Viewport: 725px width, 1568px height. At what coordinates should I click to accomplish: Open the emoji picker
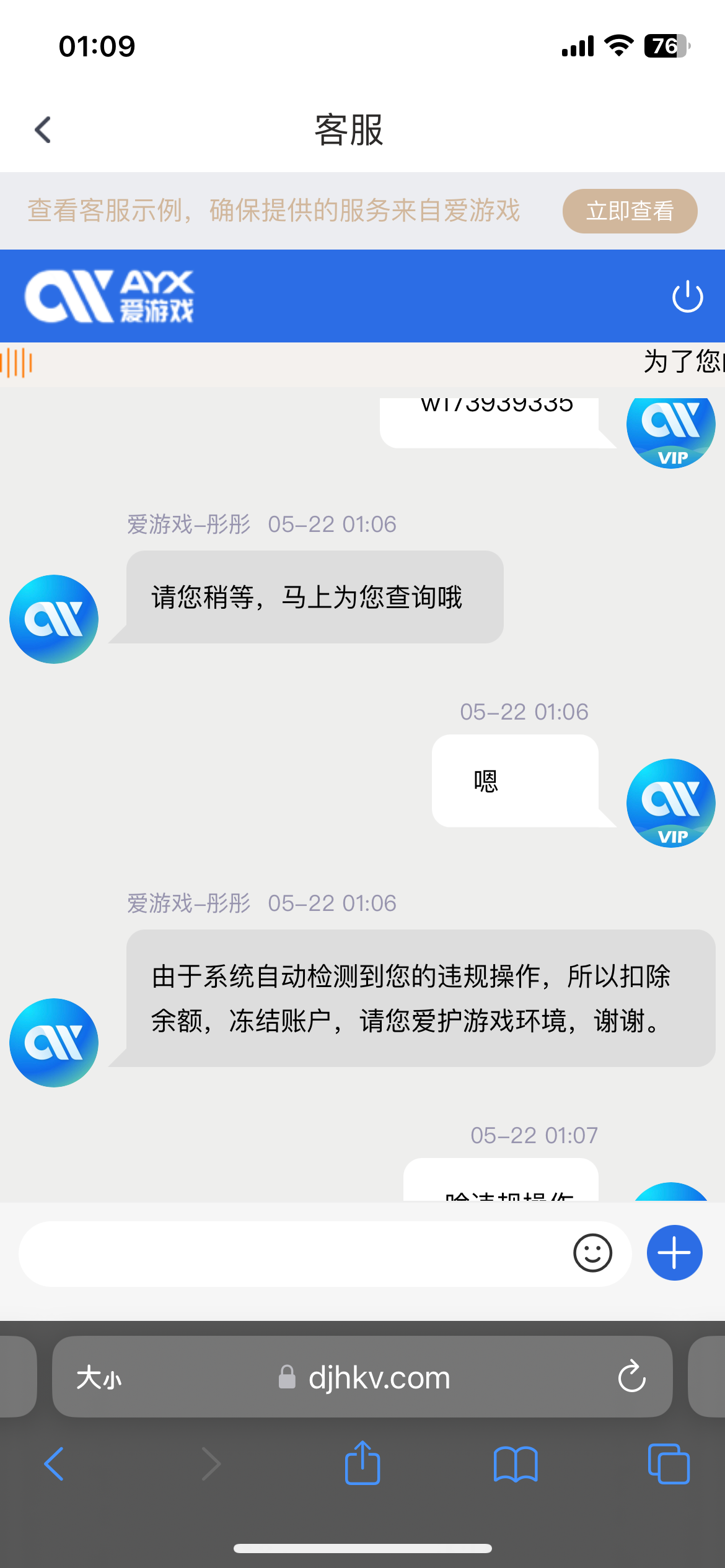[592, 1253]
